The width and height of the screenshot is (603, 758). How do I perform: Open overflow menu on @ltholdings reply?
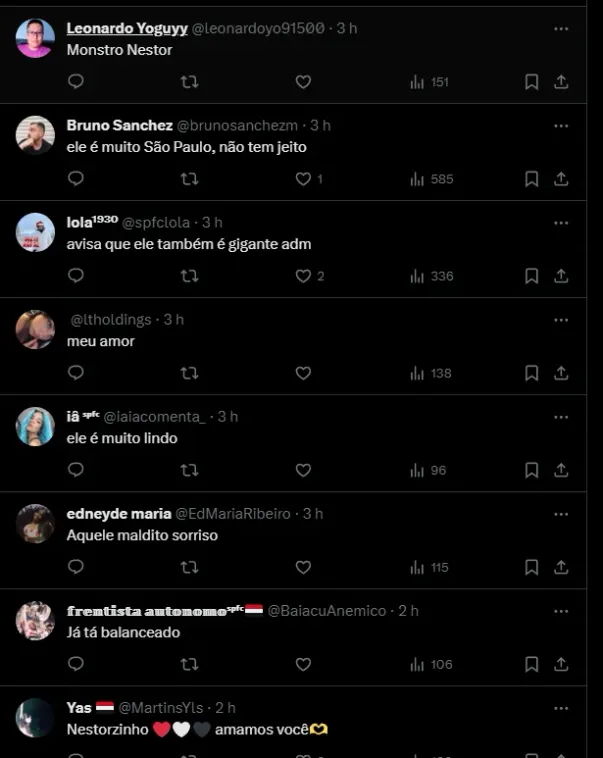pyautogui.click(x=561, y=319)
